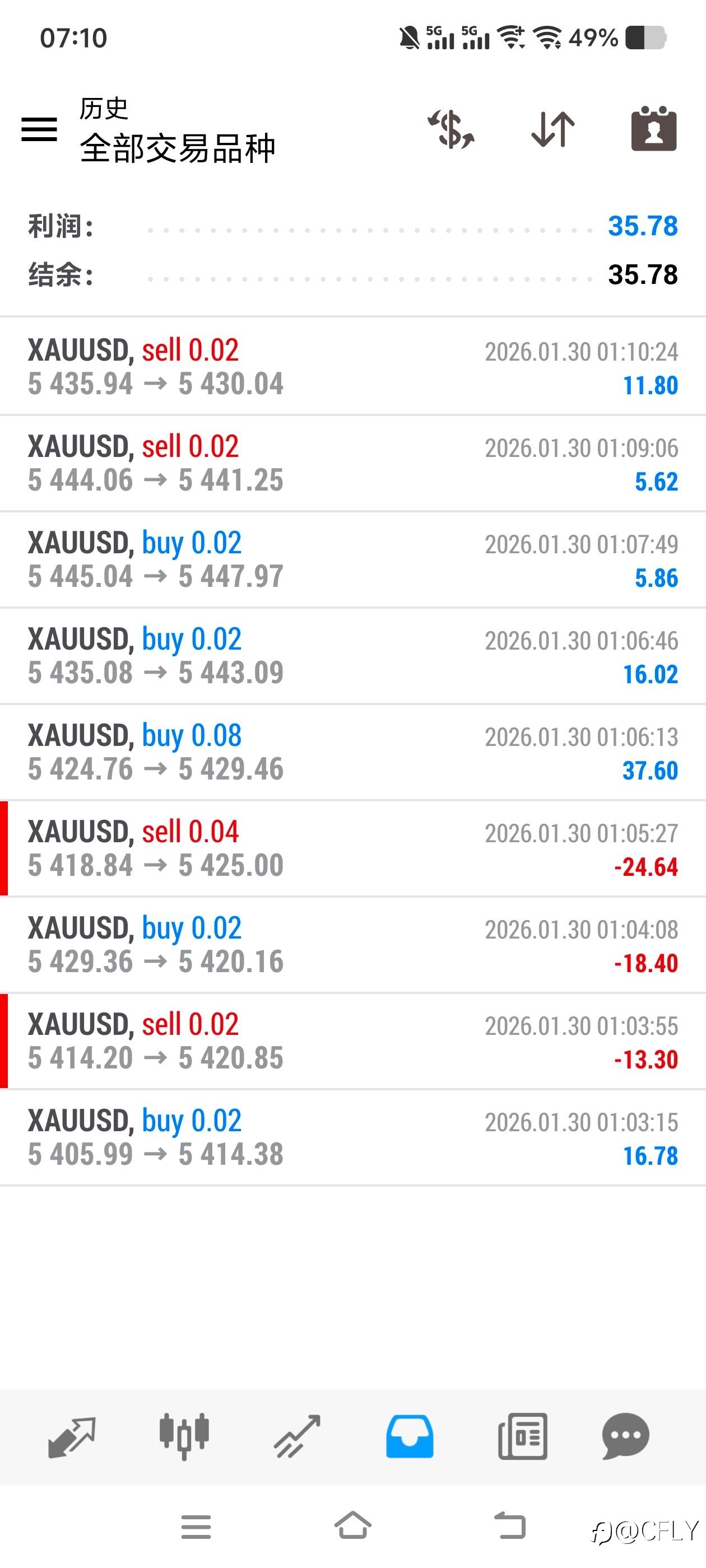Screen dimensions: 706x1568
Task: Open the buy 0.02 trade with 16.02 profit
Action: tap(352, 656)
